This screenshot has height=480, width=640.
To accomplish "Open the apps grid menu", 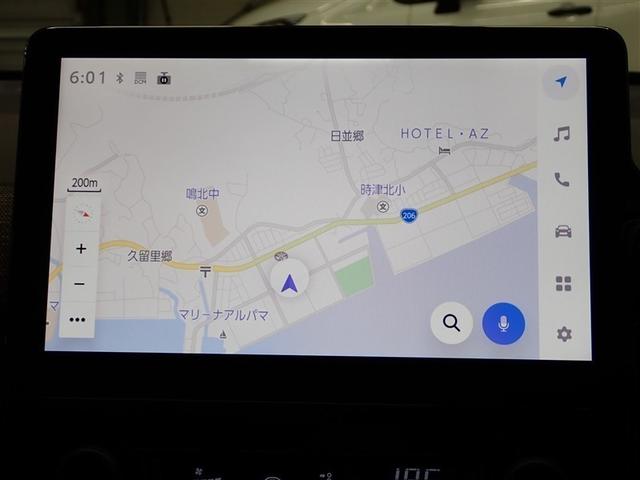I will [563, 284].
